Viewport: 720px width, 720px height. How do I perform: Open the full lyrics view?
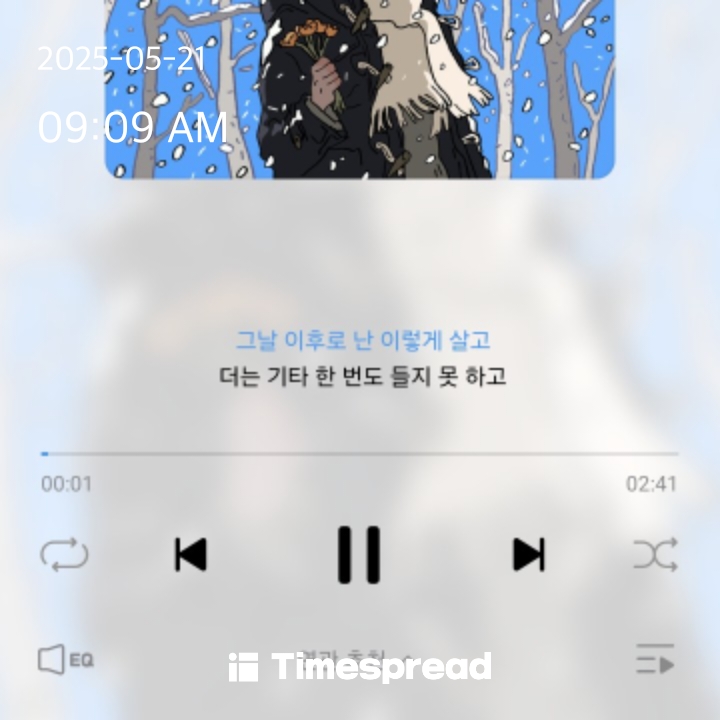(362, 359)
